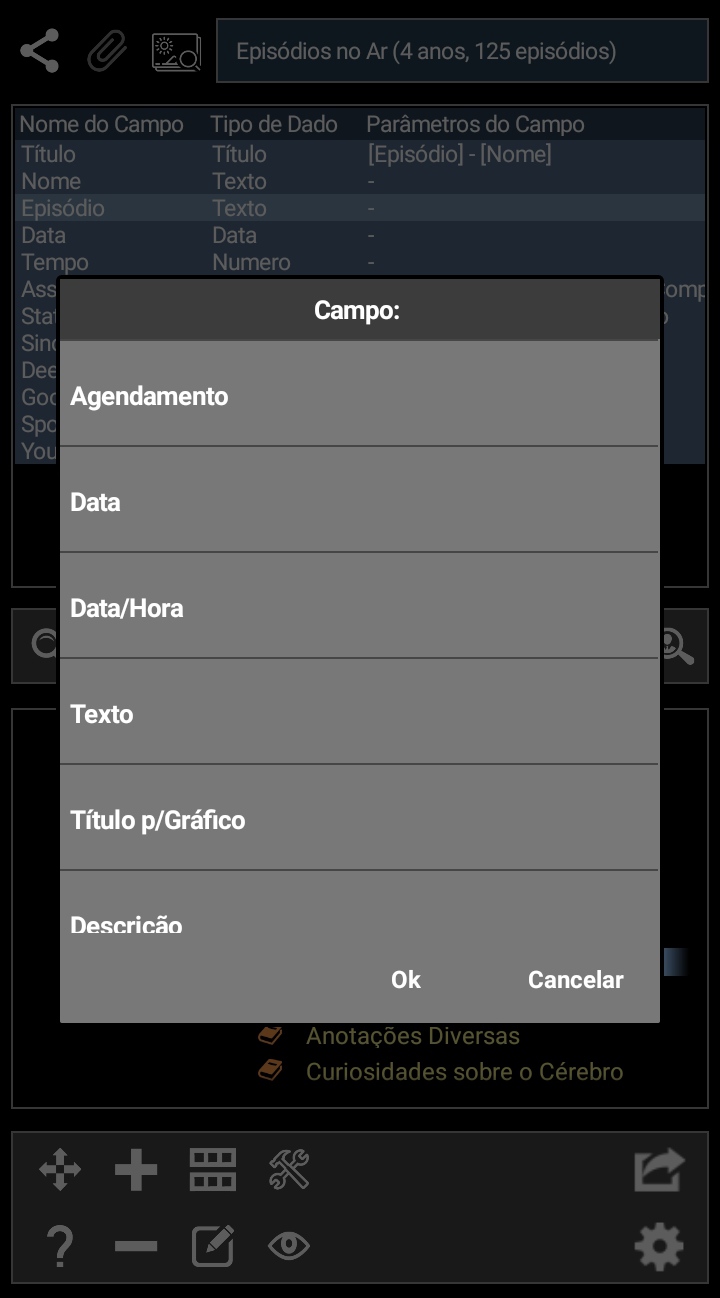
Task: Tap the export arrow icon
Action: [659, 1169]
